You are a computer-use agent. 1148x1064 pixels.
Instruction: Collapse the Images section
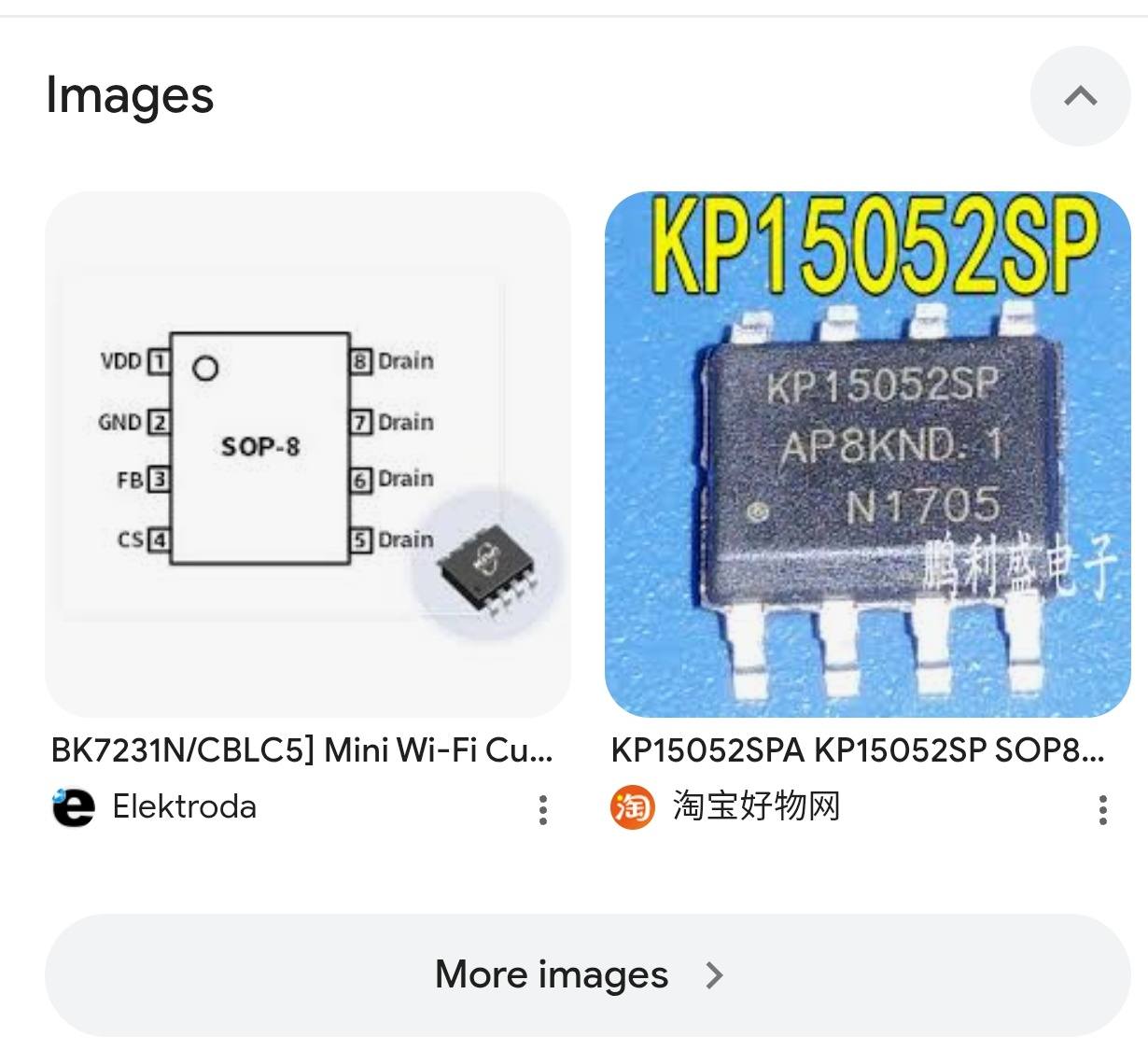[x=1080, y=96]
